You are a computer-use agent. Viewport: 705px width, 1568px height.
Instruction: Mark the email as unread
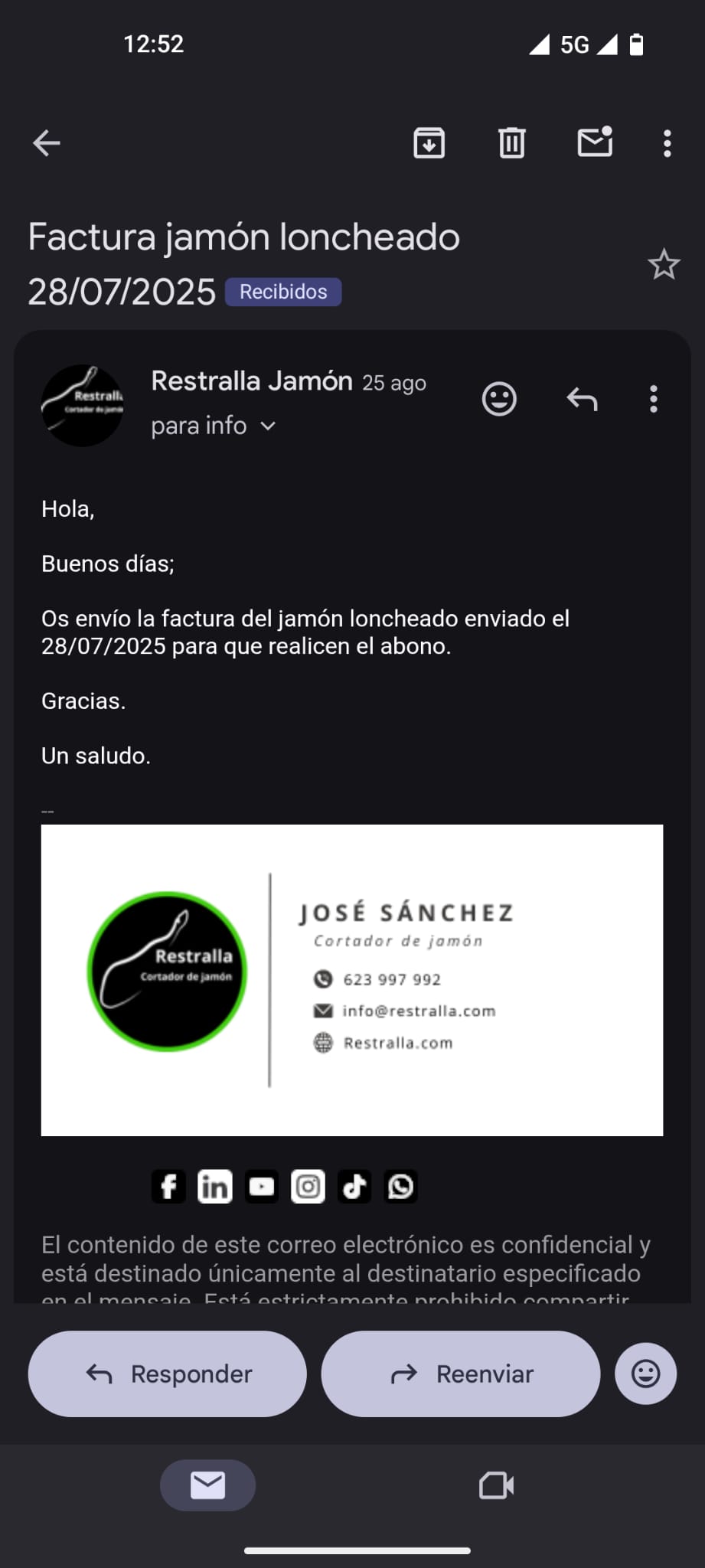594,142
